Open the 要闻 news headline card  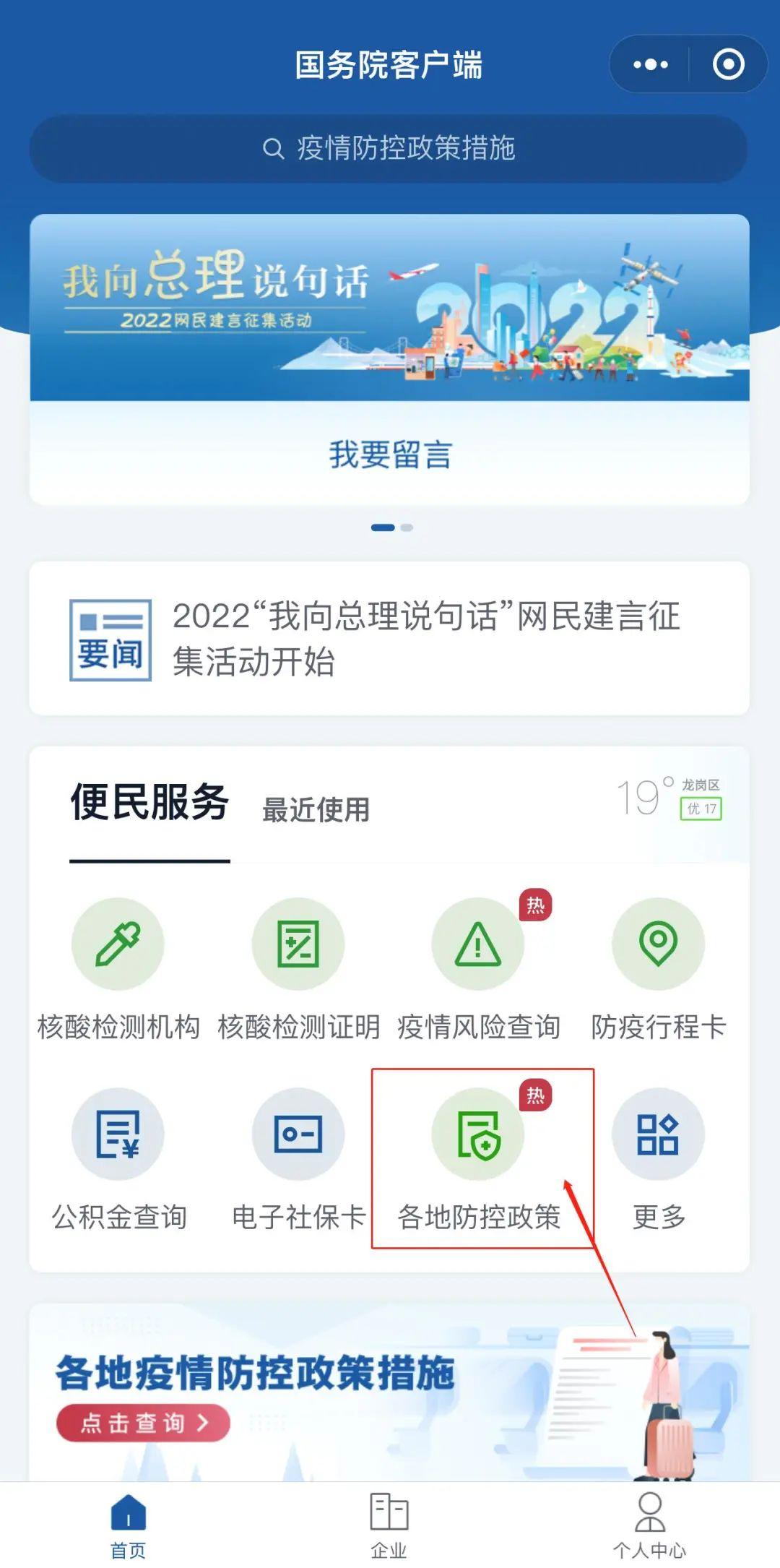pyautogui.click(x=389, y=639)
